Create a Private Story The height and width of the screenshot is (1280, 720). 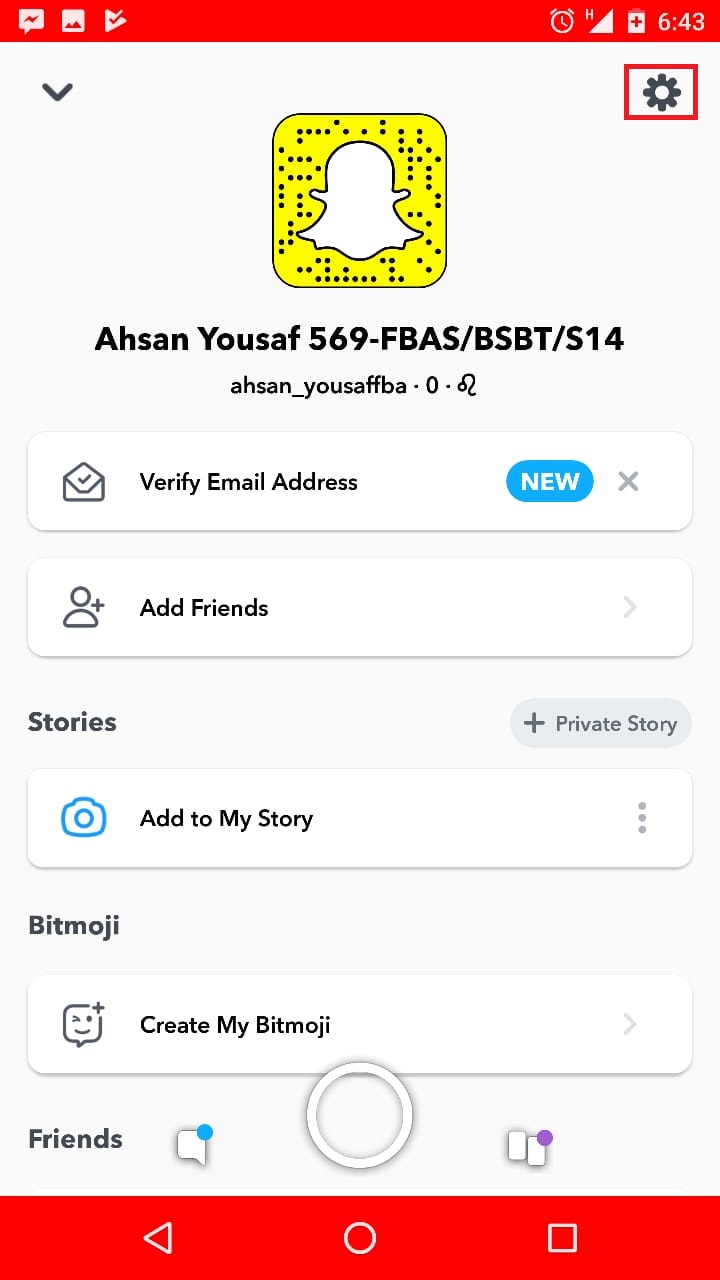tap(600, 722)
